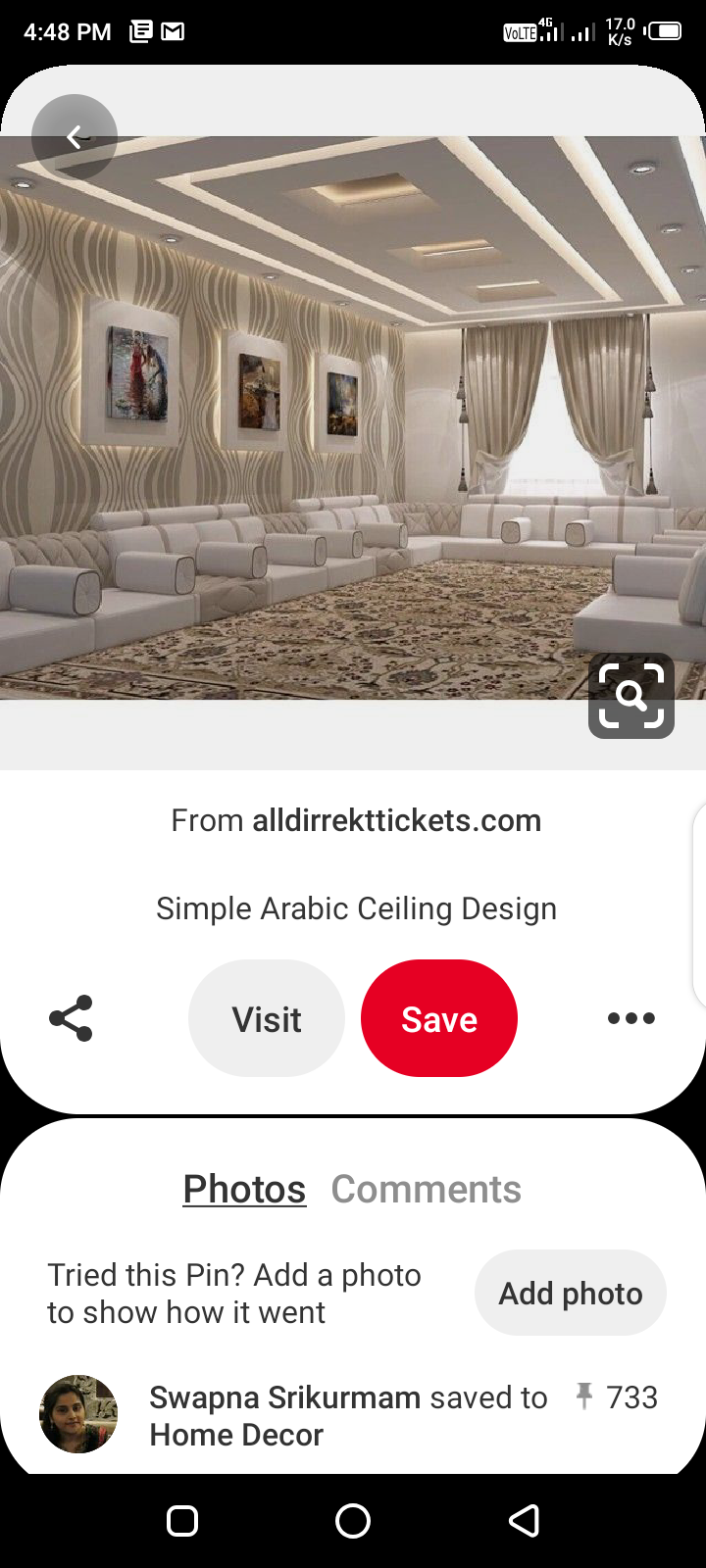706x1568 pixels.
Task: Switch to the Comments tab
Action: 426,1189
